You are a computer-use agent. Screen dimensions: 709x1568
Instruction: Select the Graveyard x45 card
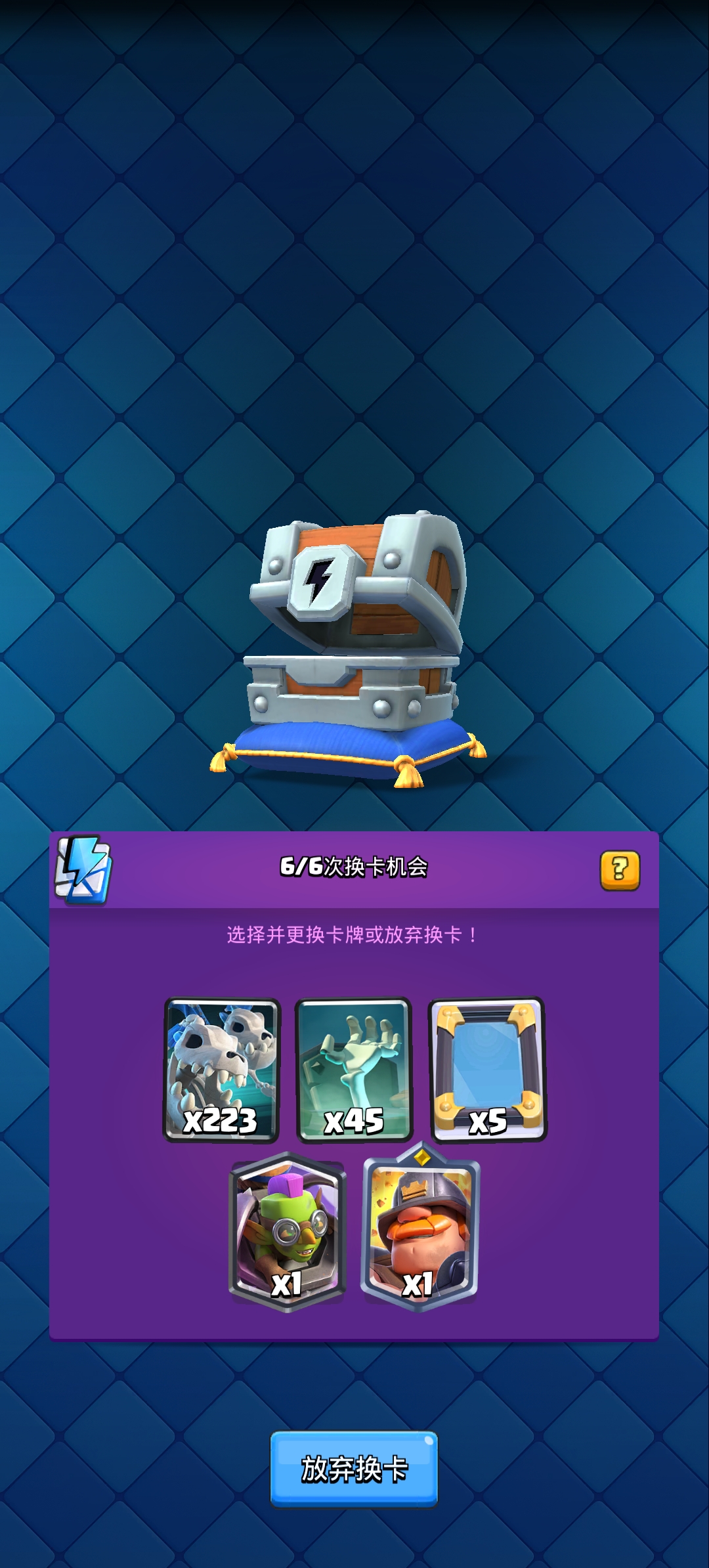point(354,1070)
